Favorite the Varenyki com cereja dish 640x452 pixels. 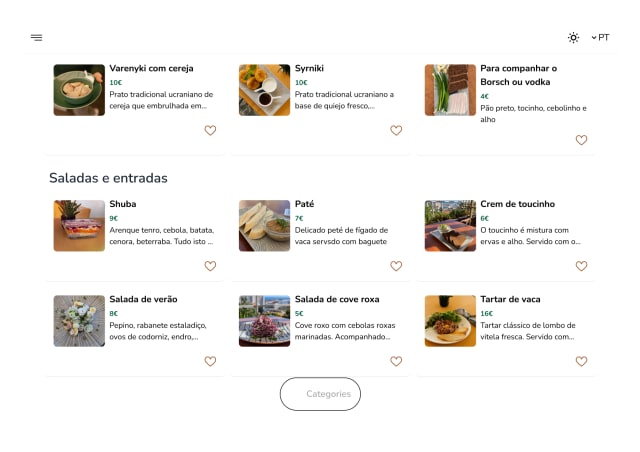[210, 130]
